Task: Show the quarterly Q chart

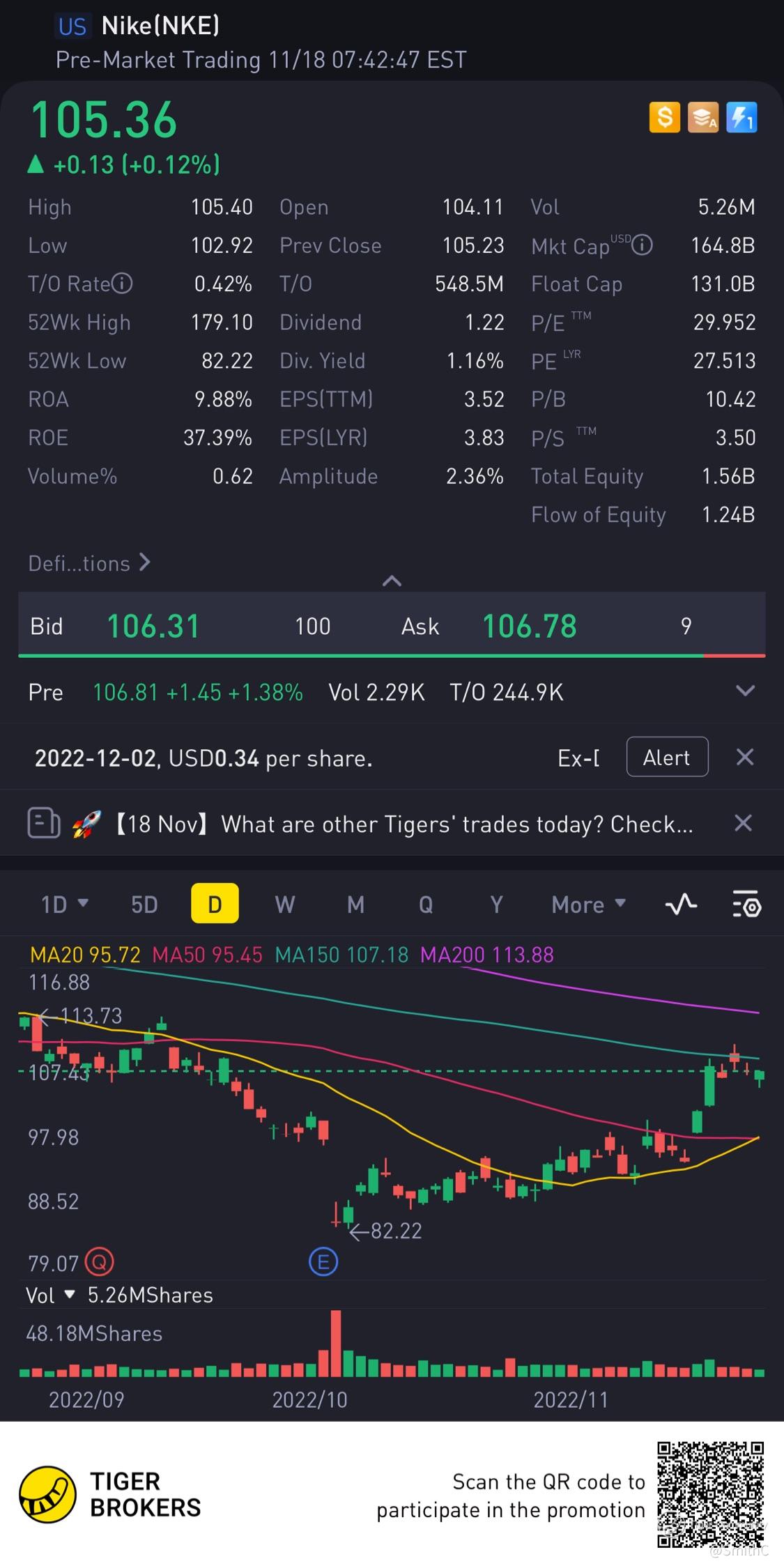Action: [426, 905]
